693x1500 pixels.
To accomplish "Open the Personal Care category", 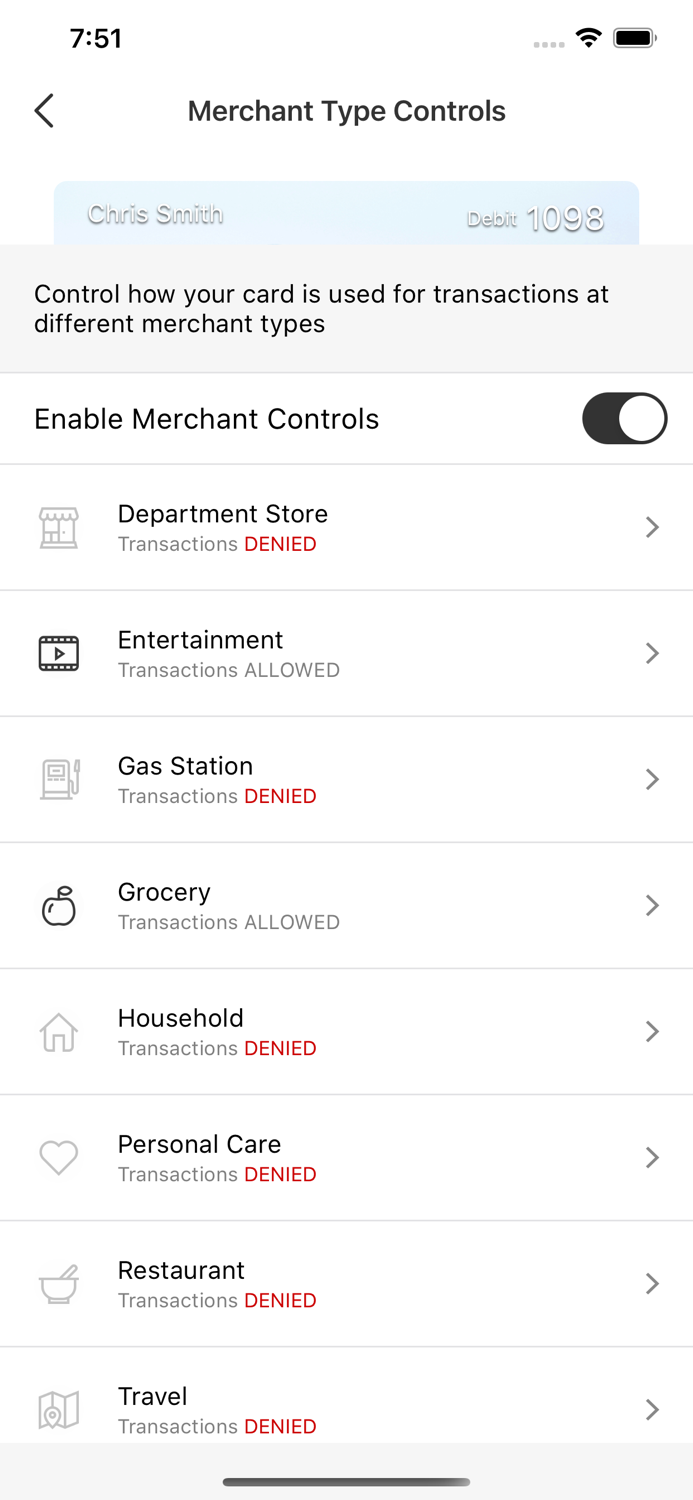I will click(346, 1157).
